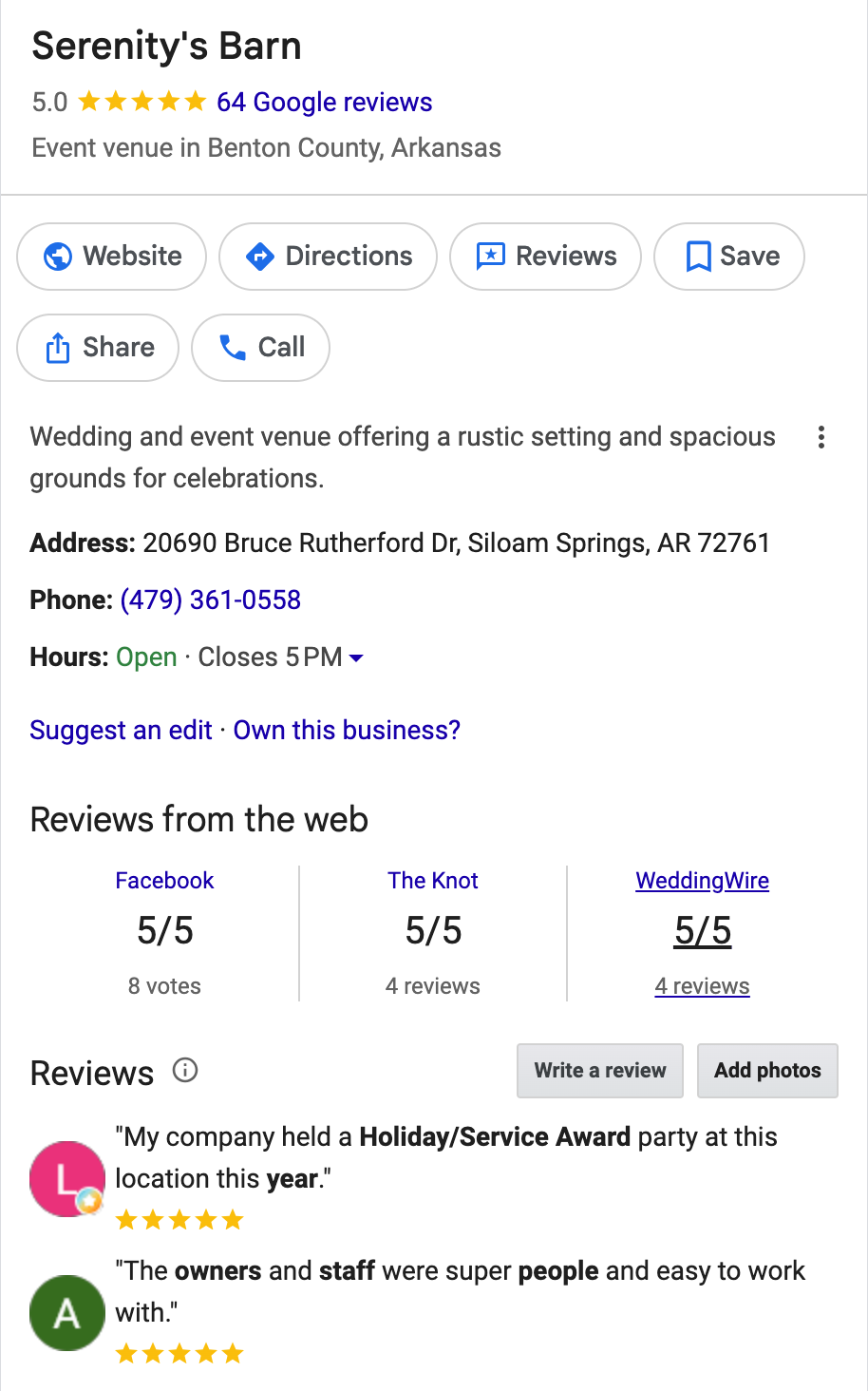Open the review about owners and staff
Image resolution: width=868 pixels, height=1391 pixels.
(x=461, y=1291)
